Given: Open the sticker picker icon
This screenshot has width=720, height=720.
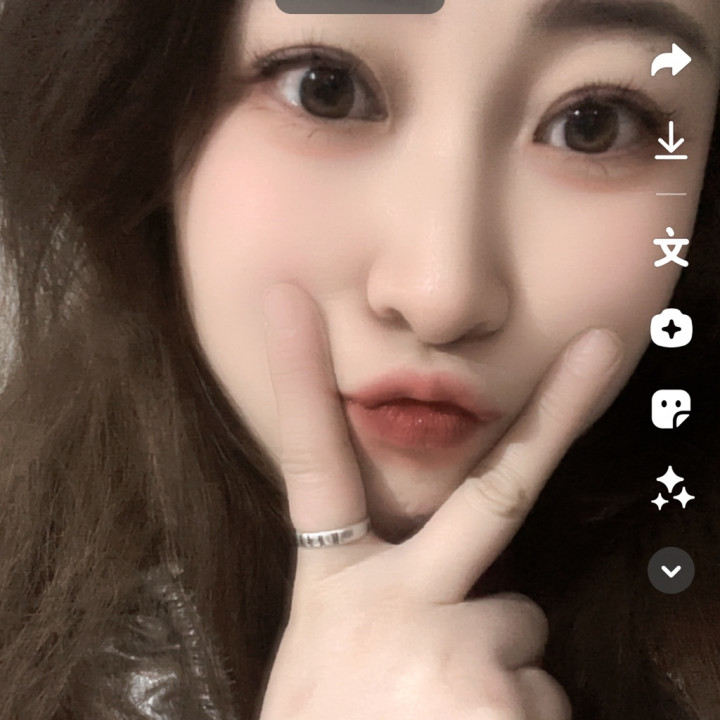Looking at the screenshot, I should [x=671, y=408].
